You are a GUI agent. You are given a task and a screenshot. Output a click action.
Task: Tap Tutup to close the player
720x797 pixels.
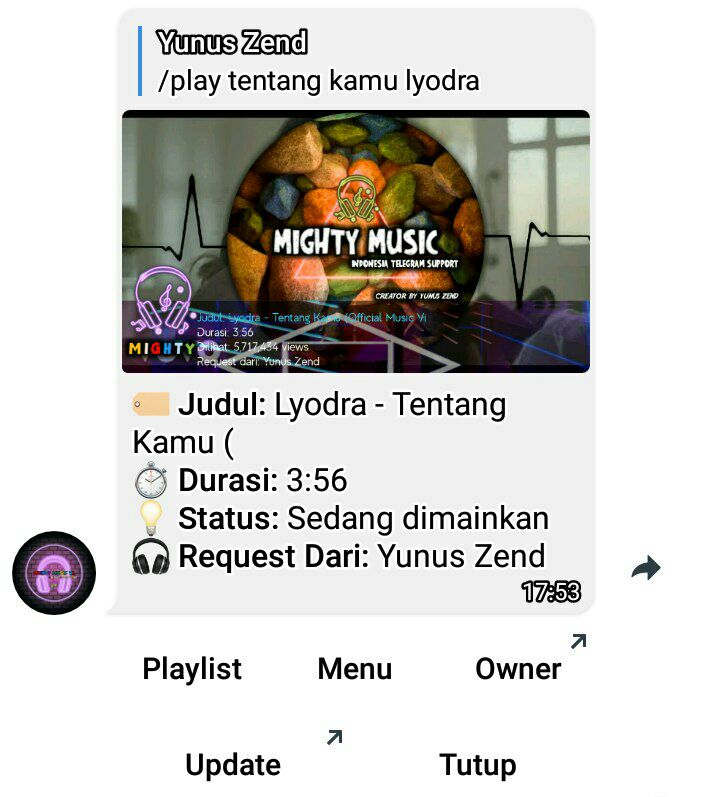point(478,766)
